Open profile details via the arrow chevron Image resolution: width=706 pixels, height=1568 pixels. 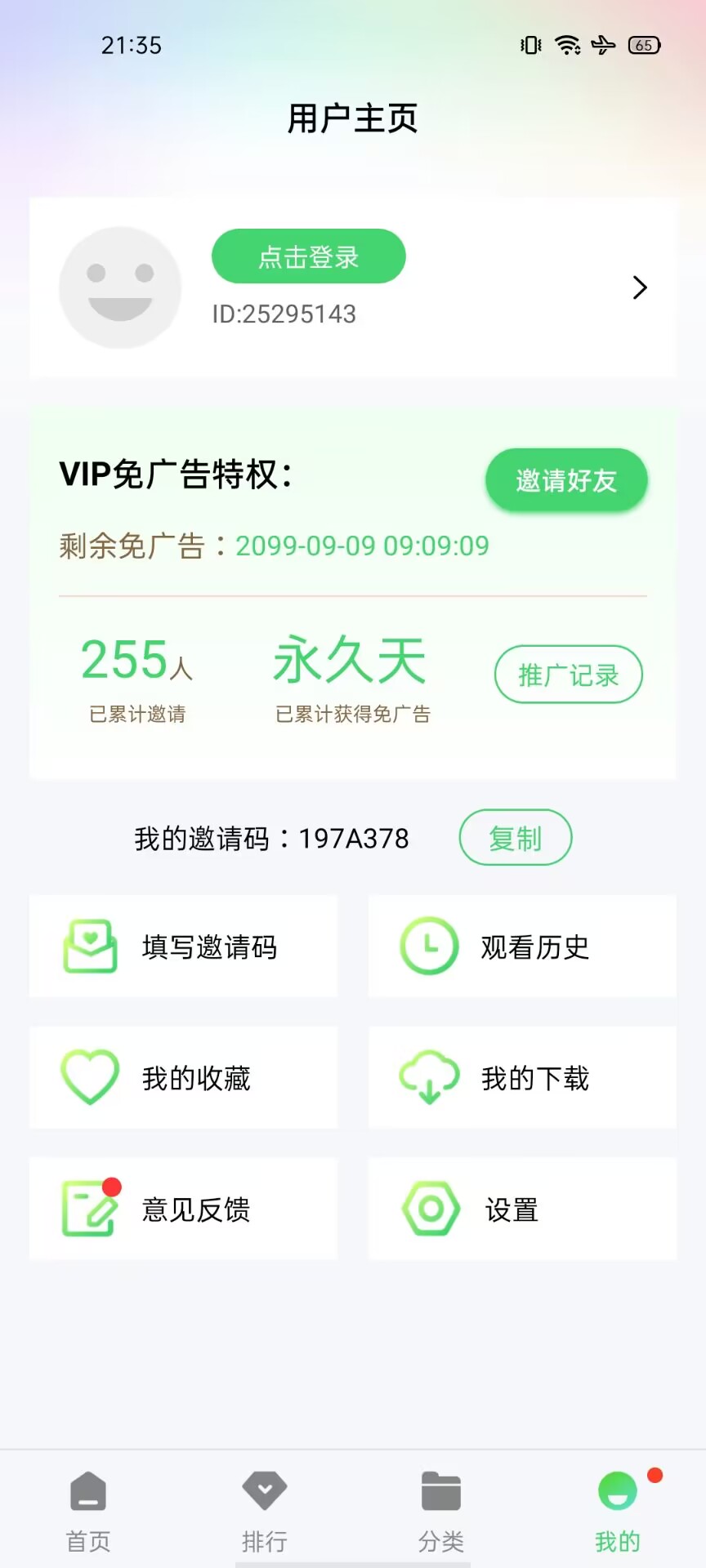point(640,287)
